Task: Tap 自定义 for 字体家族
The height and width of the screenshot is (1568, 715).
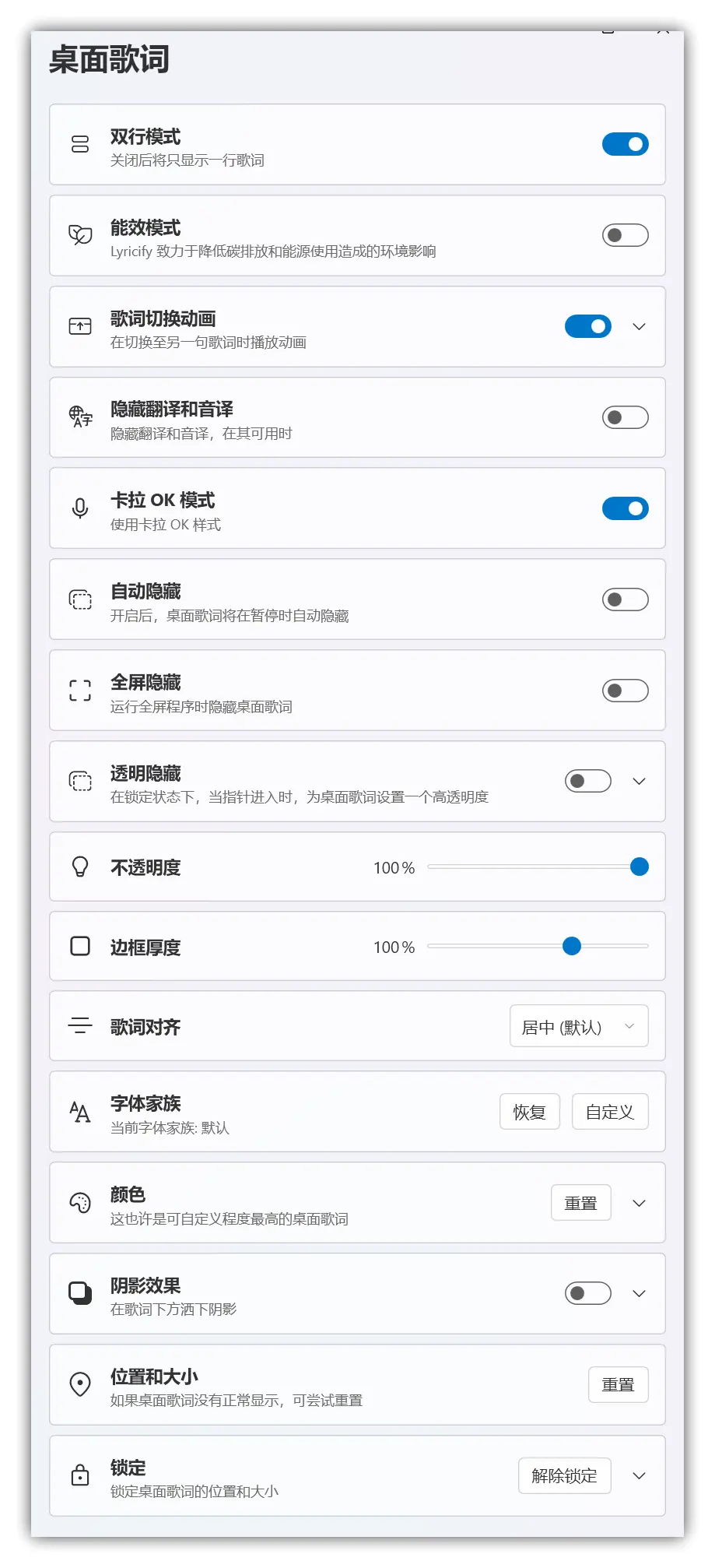Action: (x=610, y=1112)
